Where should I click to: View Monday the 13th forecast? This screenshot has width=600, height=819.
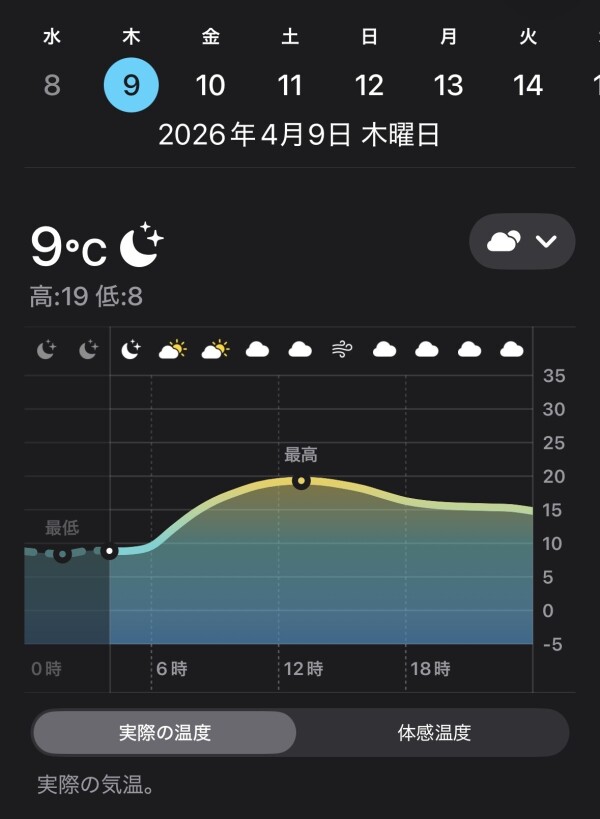click(448, 85)
